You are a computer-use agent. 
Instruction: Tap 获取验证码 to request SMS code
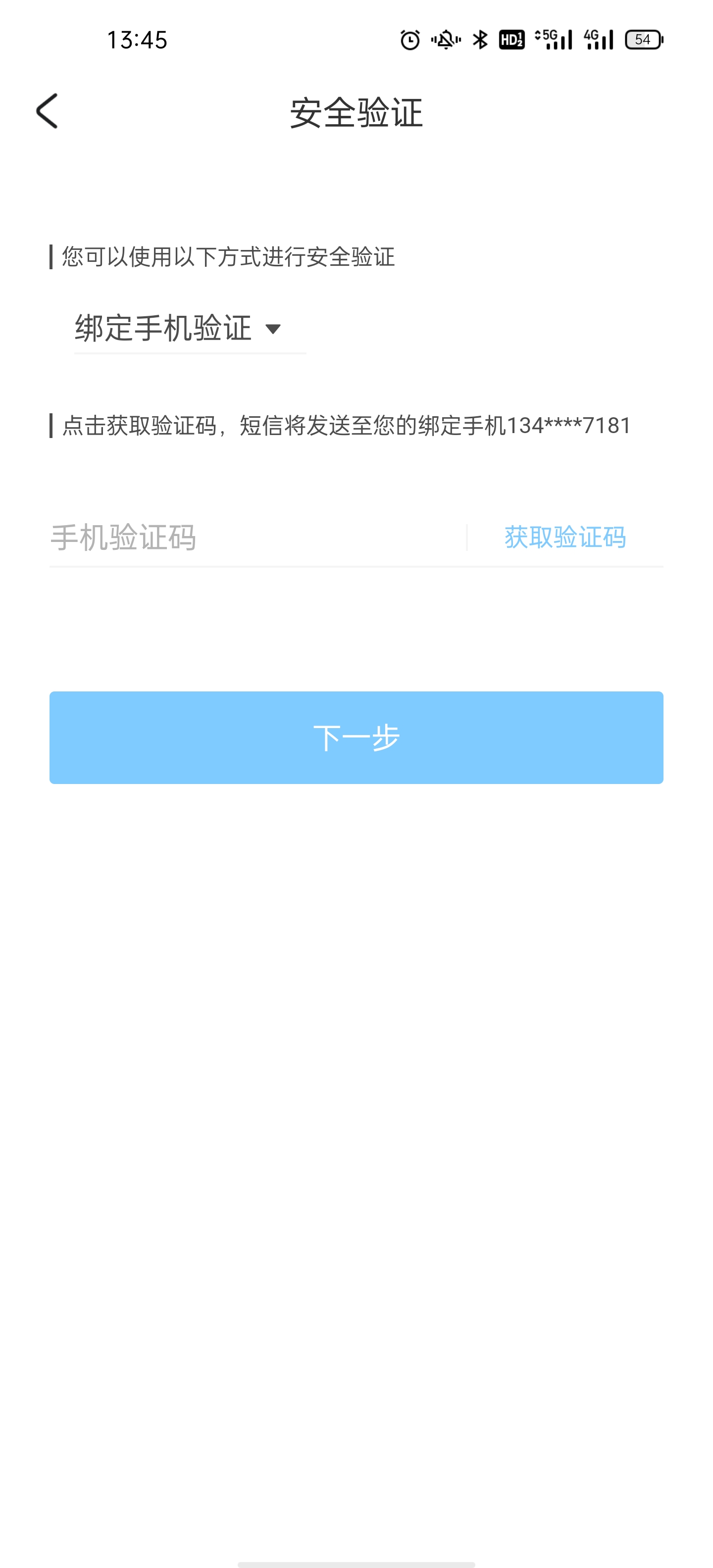564,538
